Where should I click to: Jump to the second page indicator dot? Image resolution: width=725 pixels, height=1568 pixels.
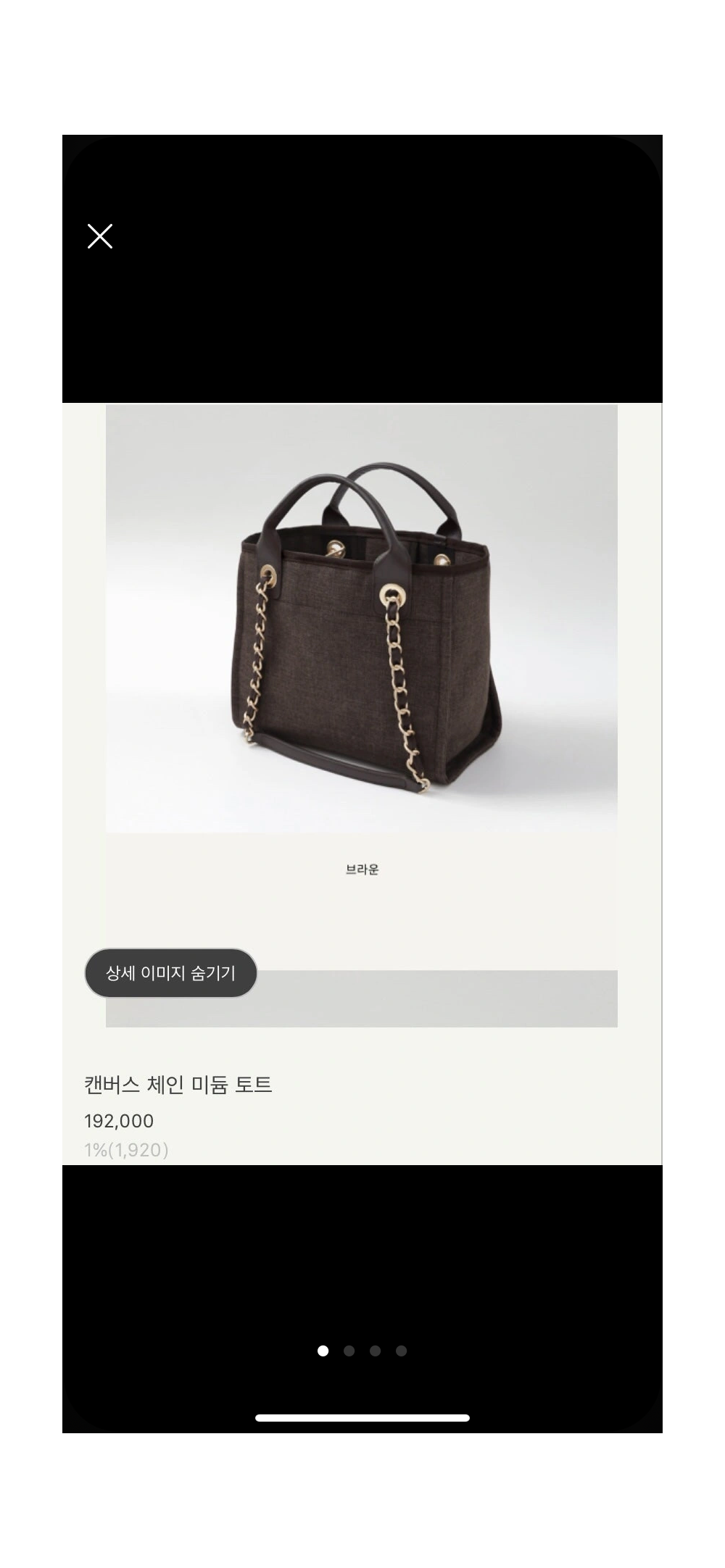pyautogui.click(x=349, y=1351)
